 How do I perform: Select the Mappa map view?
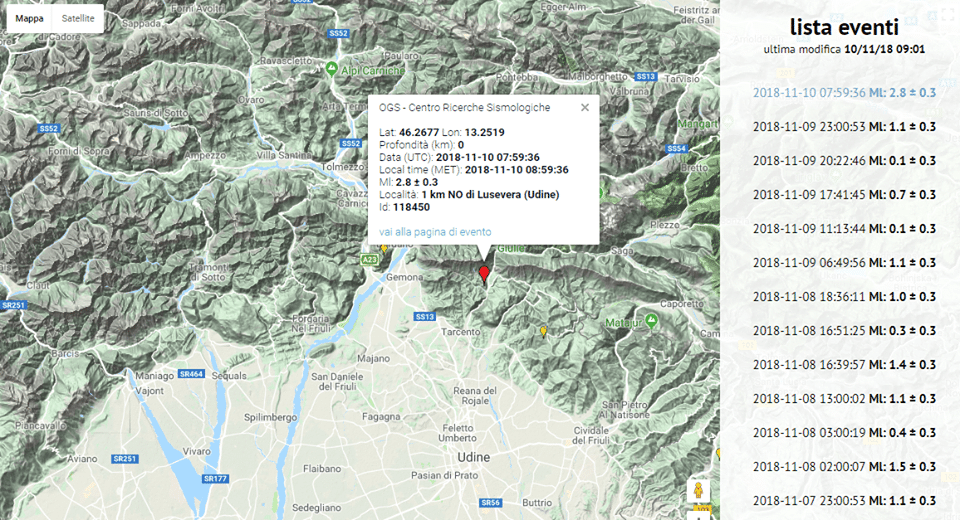29,19
